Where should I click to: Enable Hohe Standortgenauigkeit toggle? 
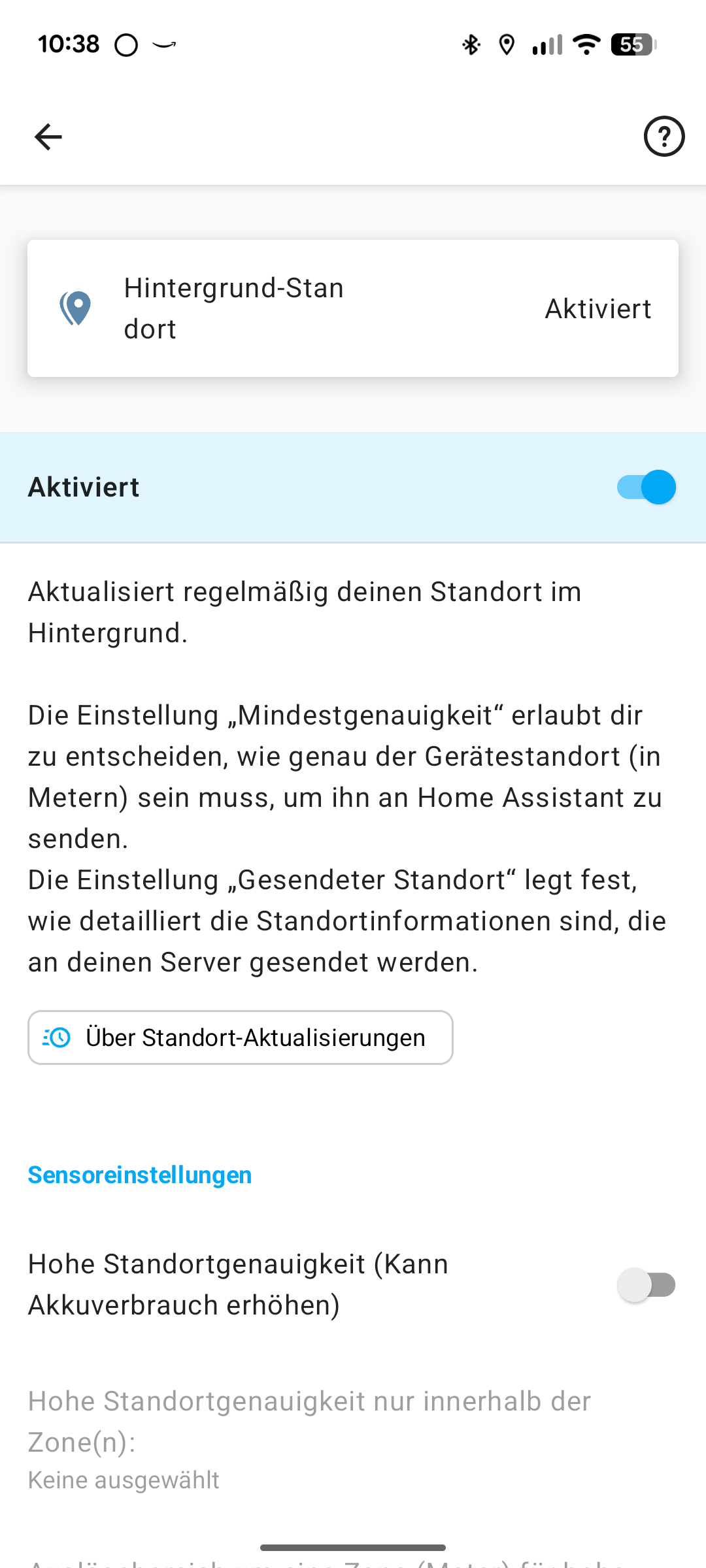click(x=646, y=1285)
